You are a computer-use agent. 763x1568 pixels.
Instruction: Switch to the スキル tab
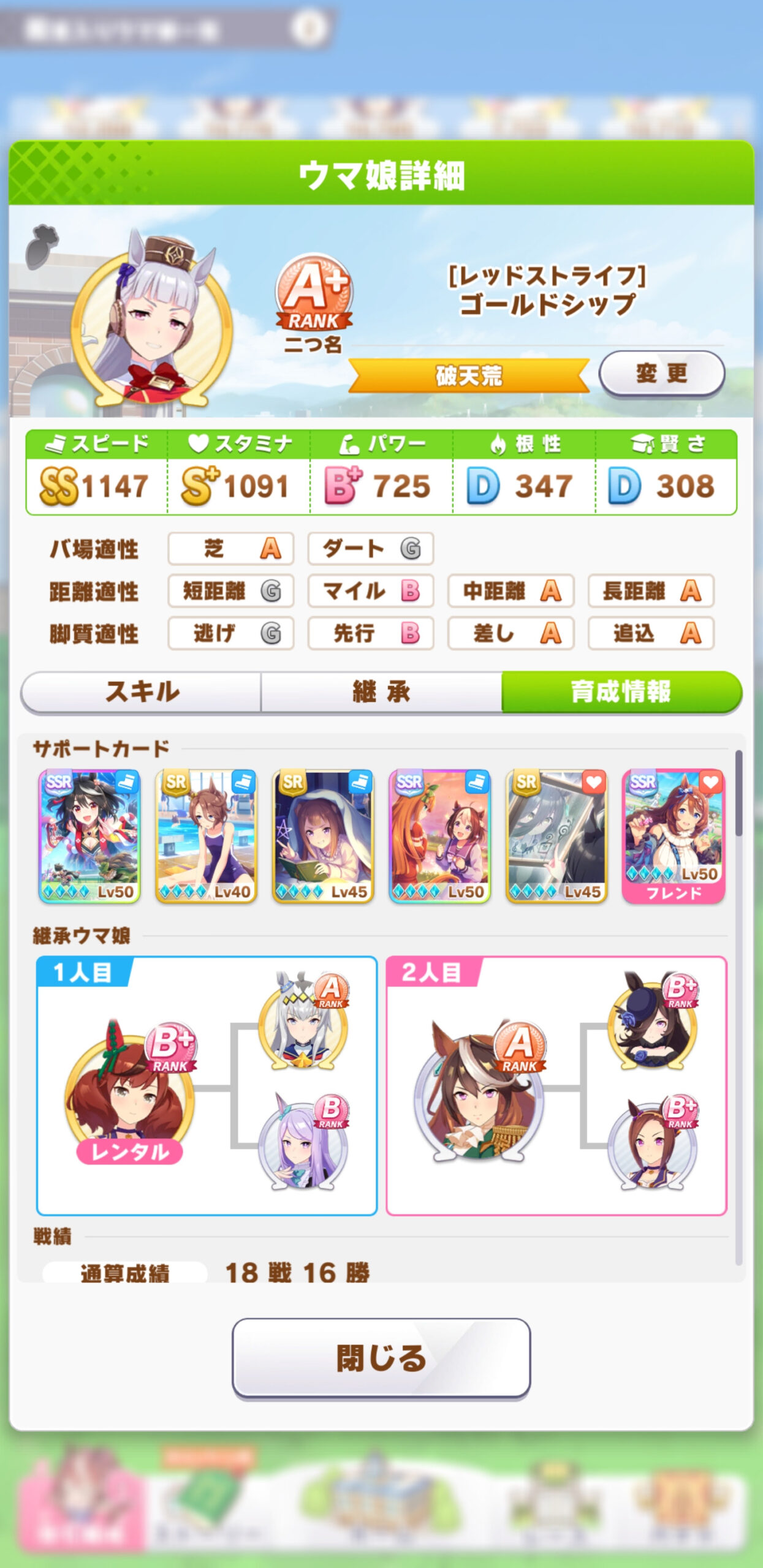tap(142, 692)
